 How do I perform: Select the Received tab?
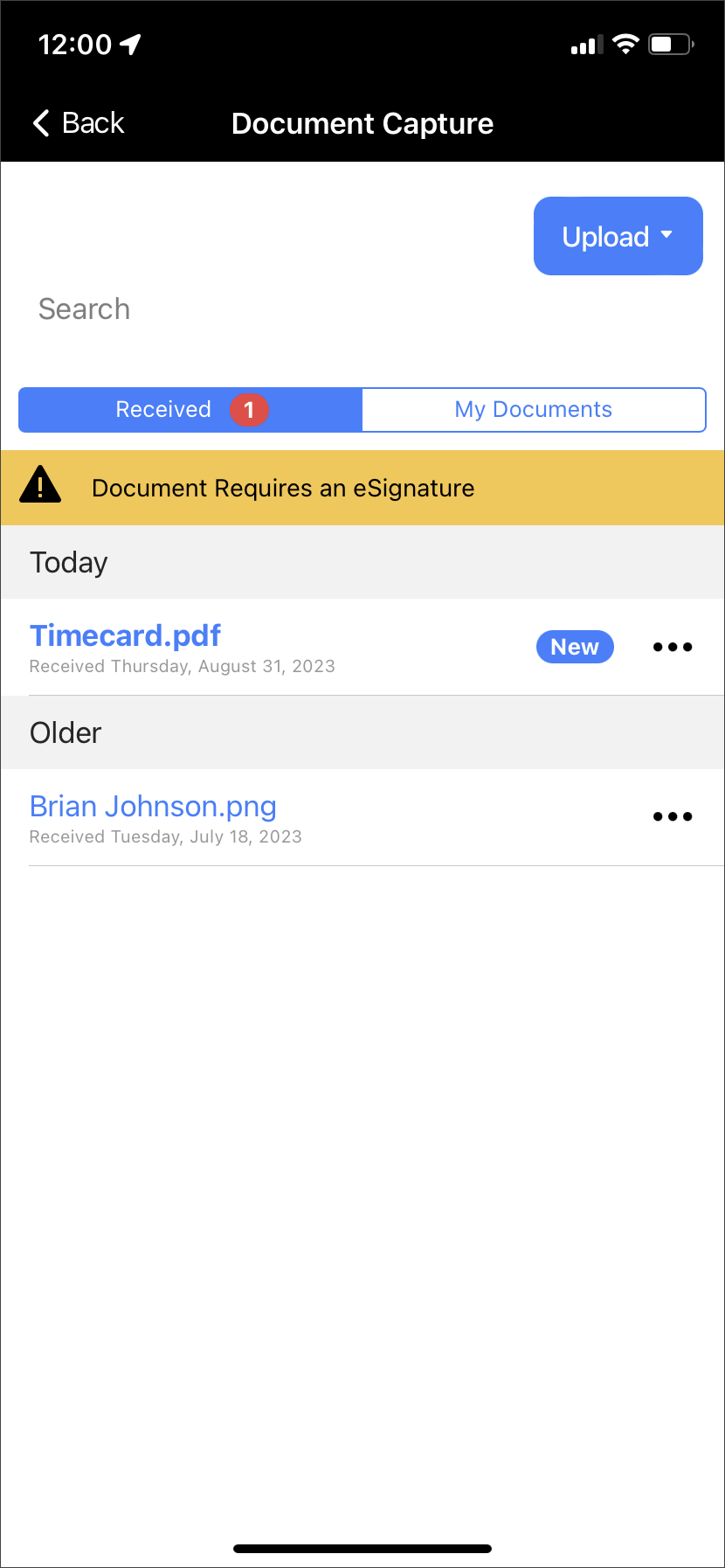click(x=190, y=410)
